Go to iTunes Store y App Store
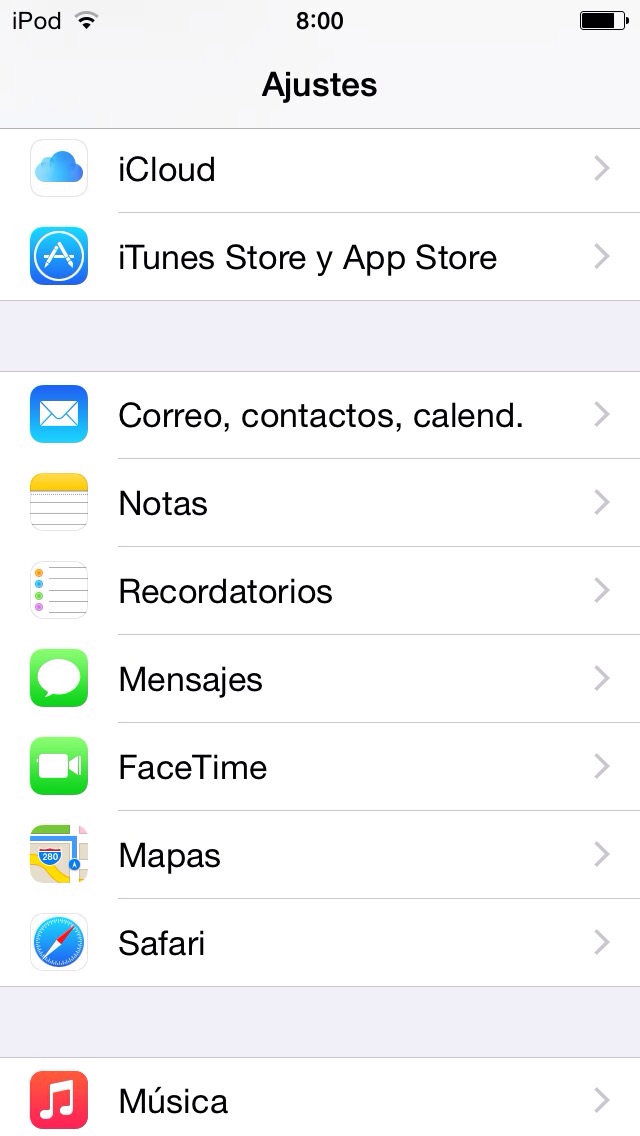This screenshot has height=1136, width=640. tap(320, 257)
